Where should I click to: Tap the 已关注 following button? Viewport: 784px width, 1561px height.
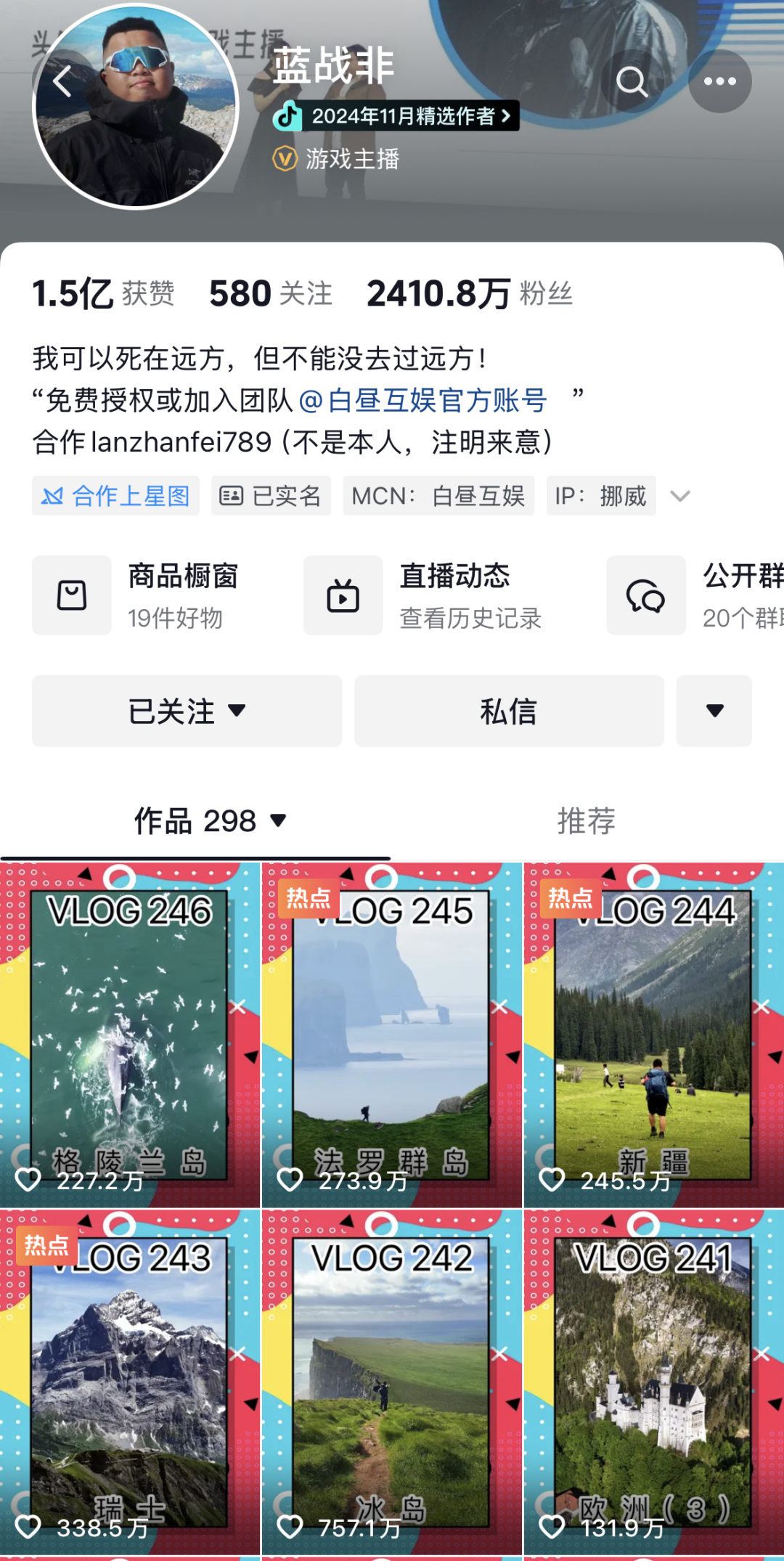(187, 711)
